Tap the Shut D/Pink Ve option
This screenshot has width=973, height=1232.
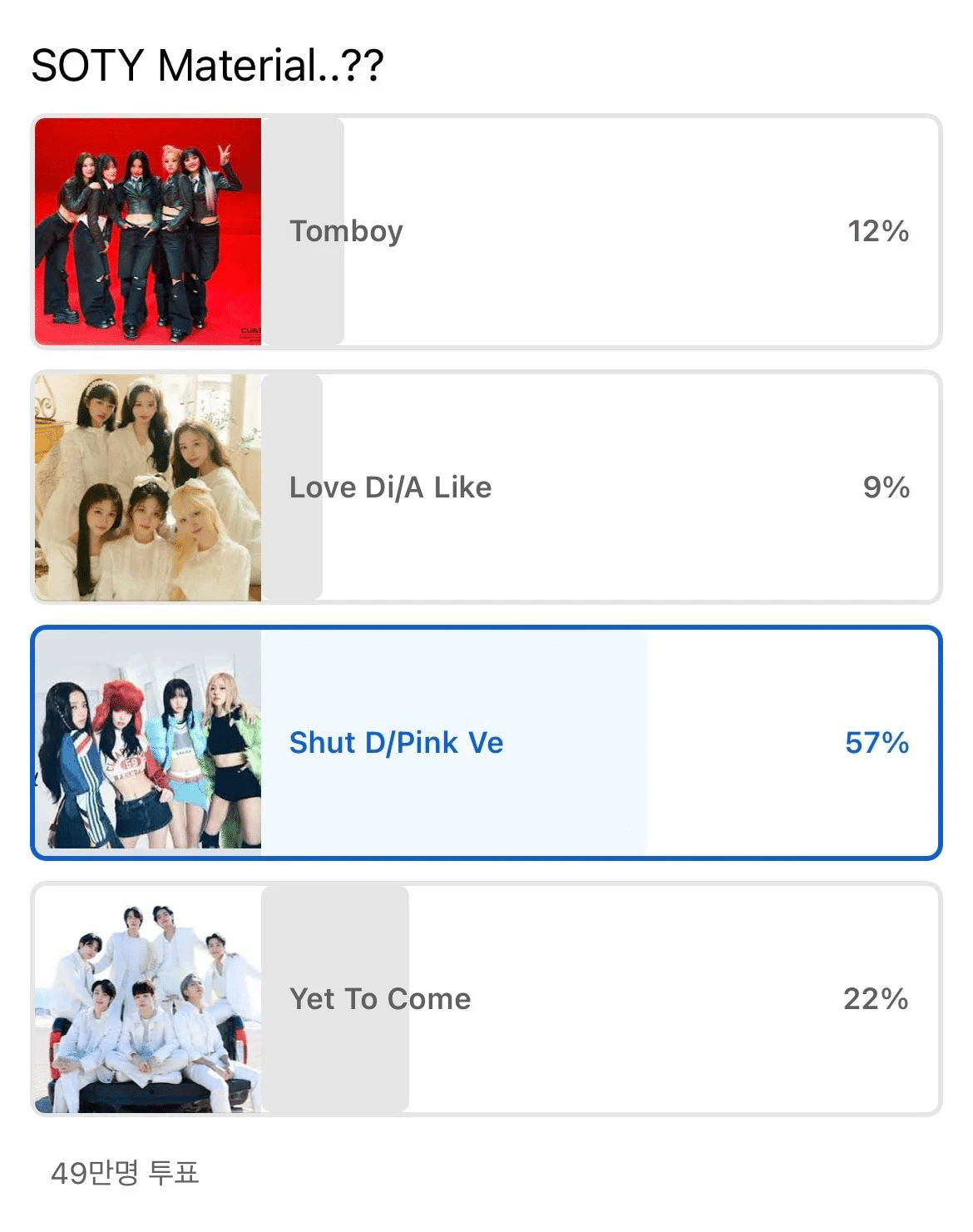(486, 743)
